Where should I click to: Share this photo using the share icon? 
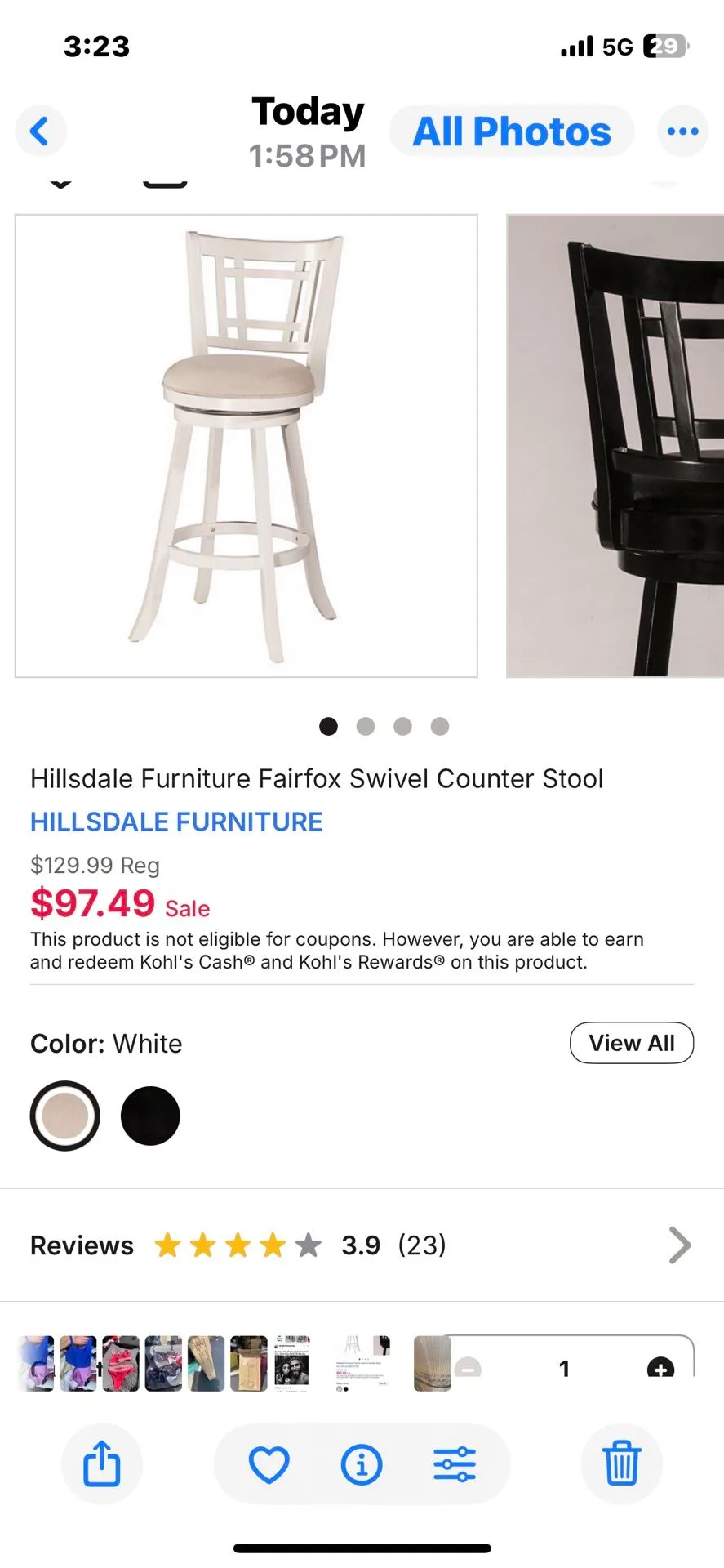click(101, 1463)
